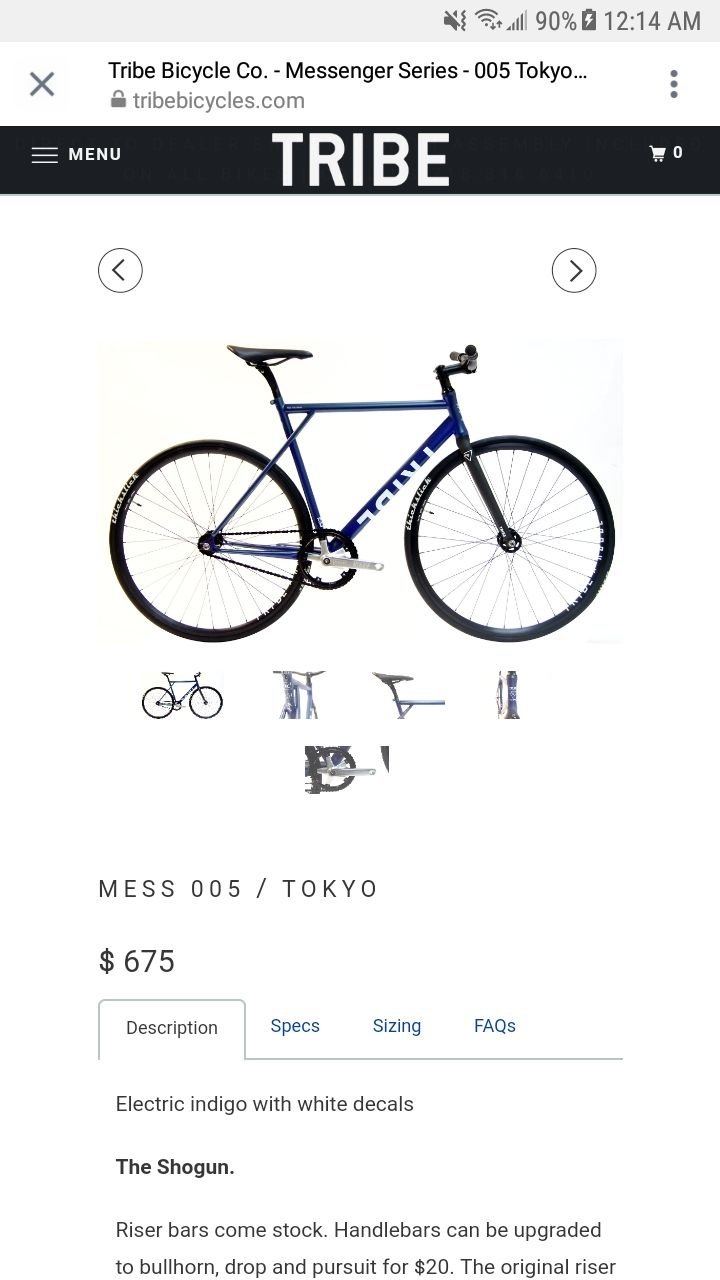Go to the TRIBE home page
The image size is (720, 1280).
point(360,160)
